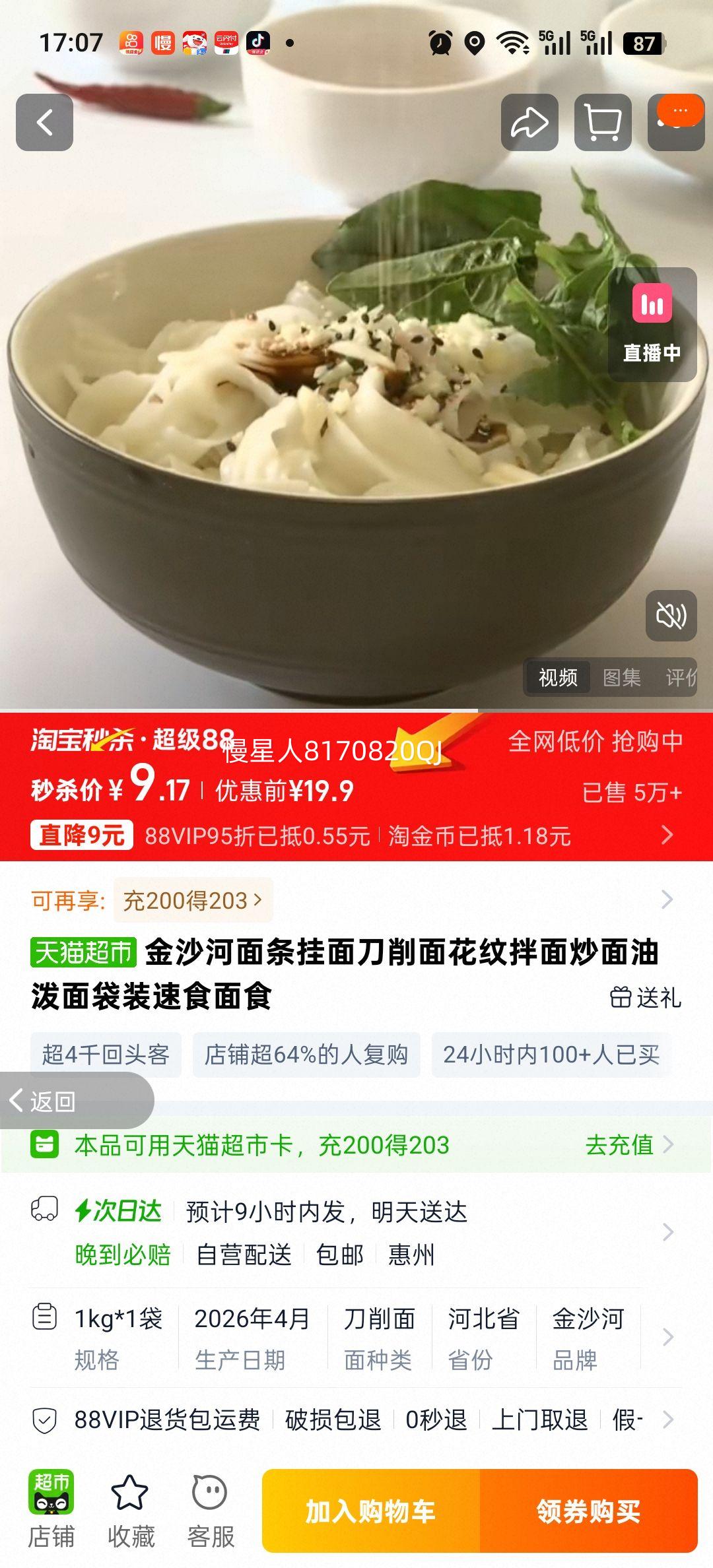The width and height of the screenshot is (713, 1568).
Task: Tap 领券购买 coupon purchase button
Action: [590, 1514]
